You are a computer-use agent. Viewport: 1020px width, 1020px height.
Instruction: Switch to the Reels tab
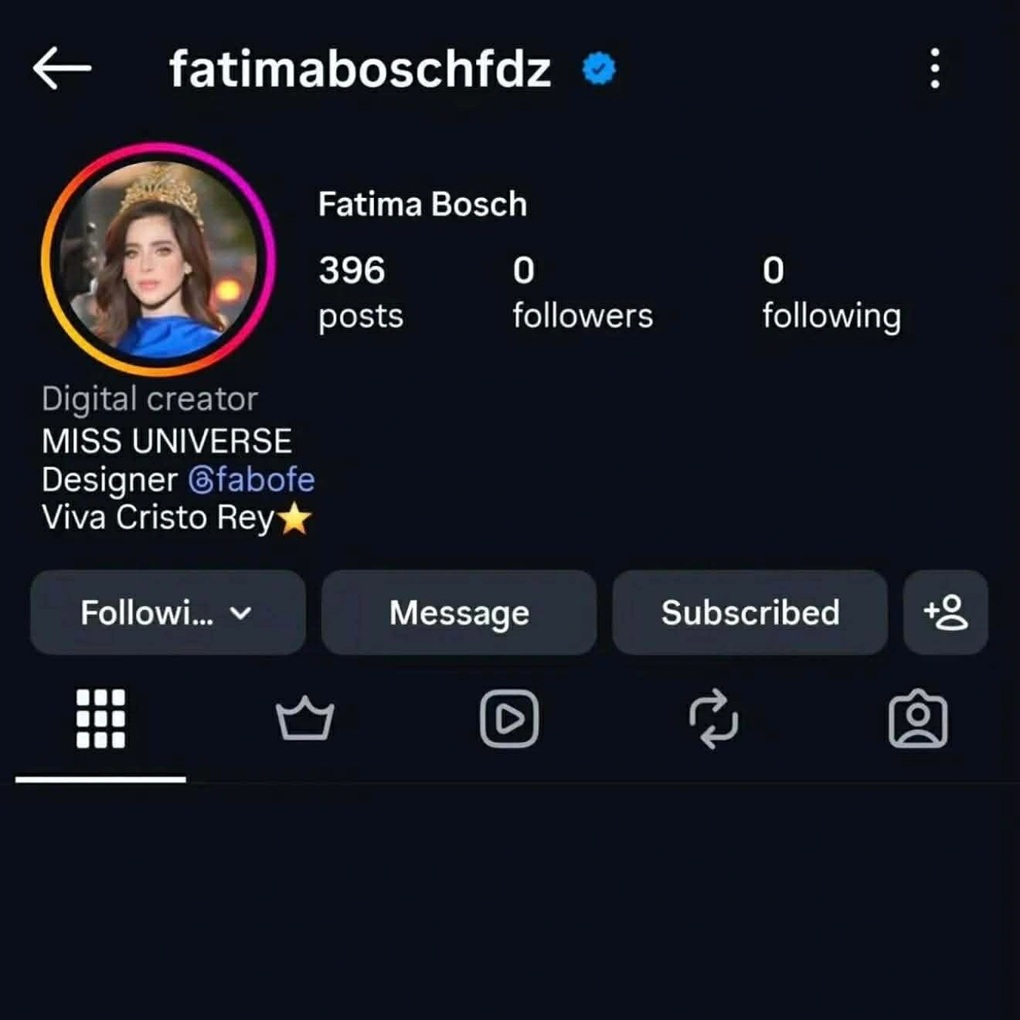(x=509, y=719)
